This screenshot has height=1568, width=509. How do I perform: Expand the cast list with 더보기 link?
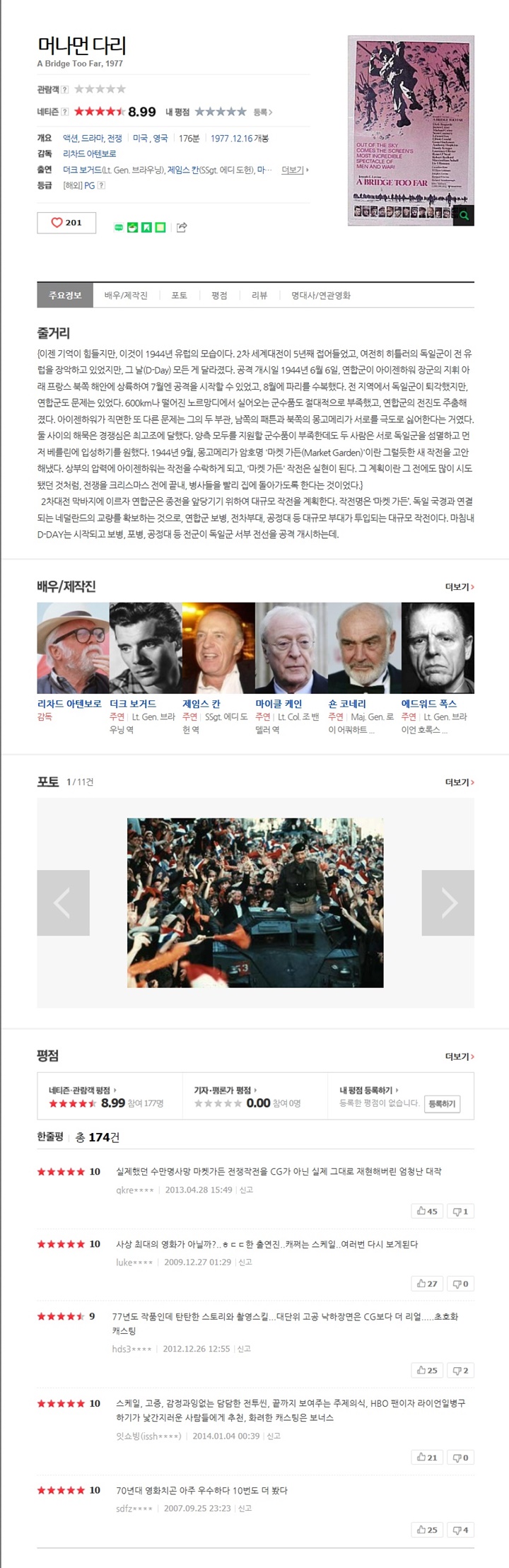click(293, 170)
